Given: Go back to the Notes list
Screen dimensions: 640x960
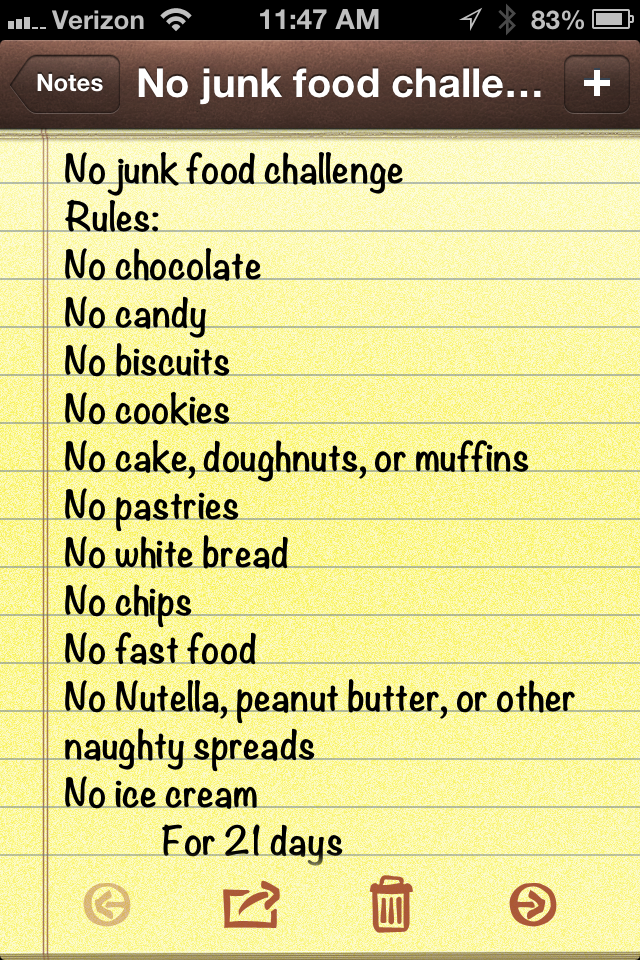Looking at the screenshot, I should [67, 84].
